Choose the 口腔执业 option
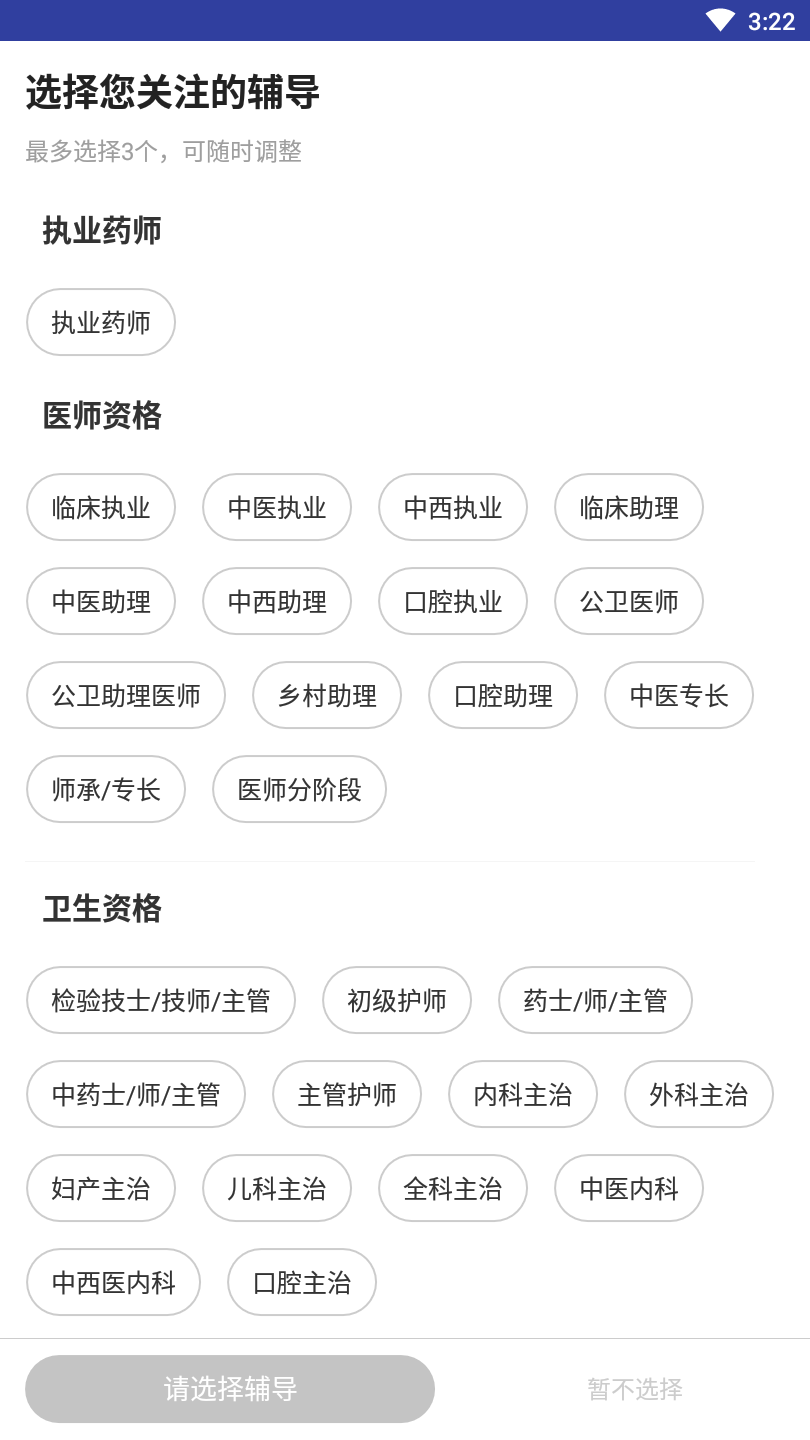Image resolution: width=810 pixels, height=1440 pixels. tap(452, 601)
